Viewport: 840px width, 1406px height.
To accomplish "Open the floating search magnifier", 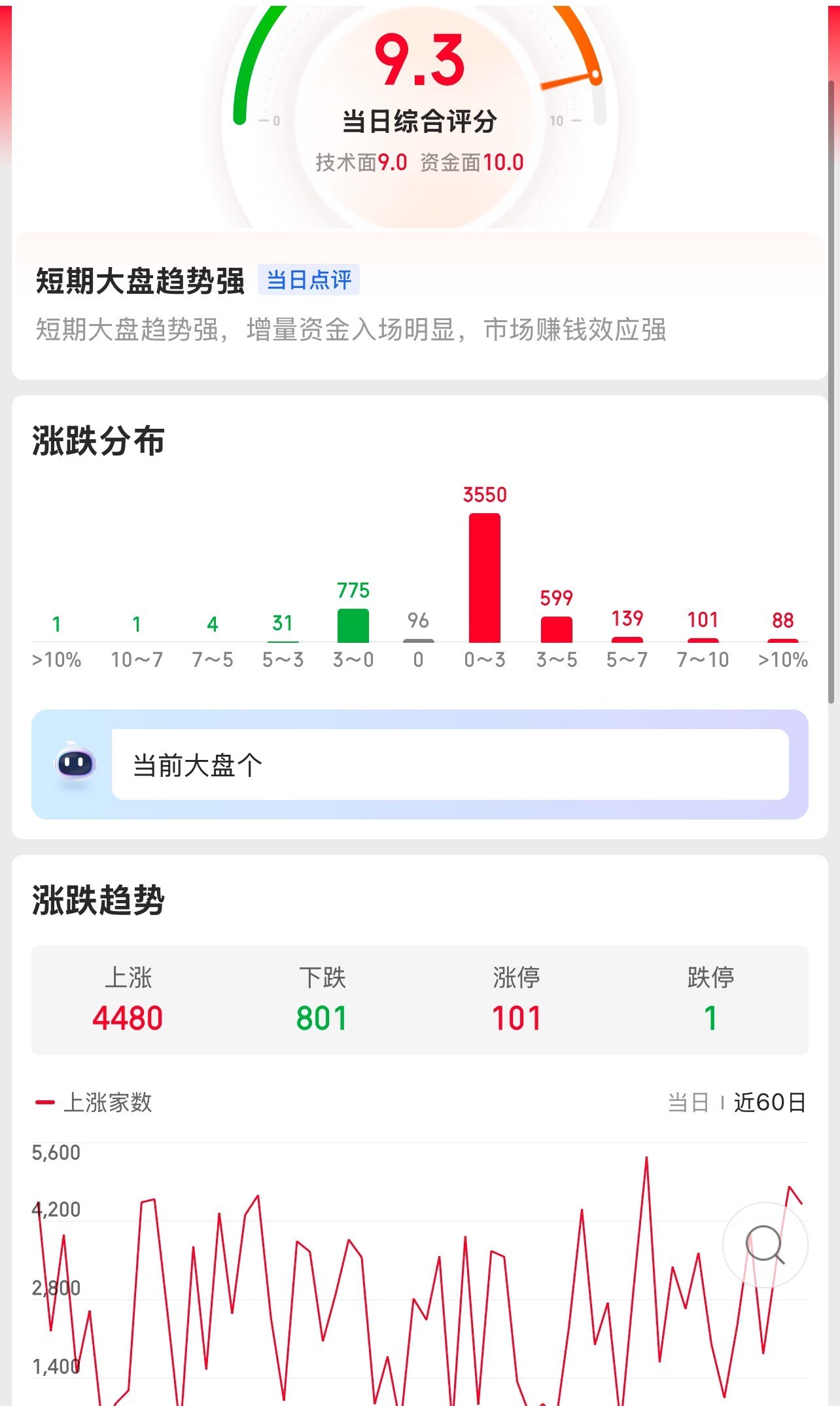I will click(765, 1244).
